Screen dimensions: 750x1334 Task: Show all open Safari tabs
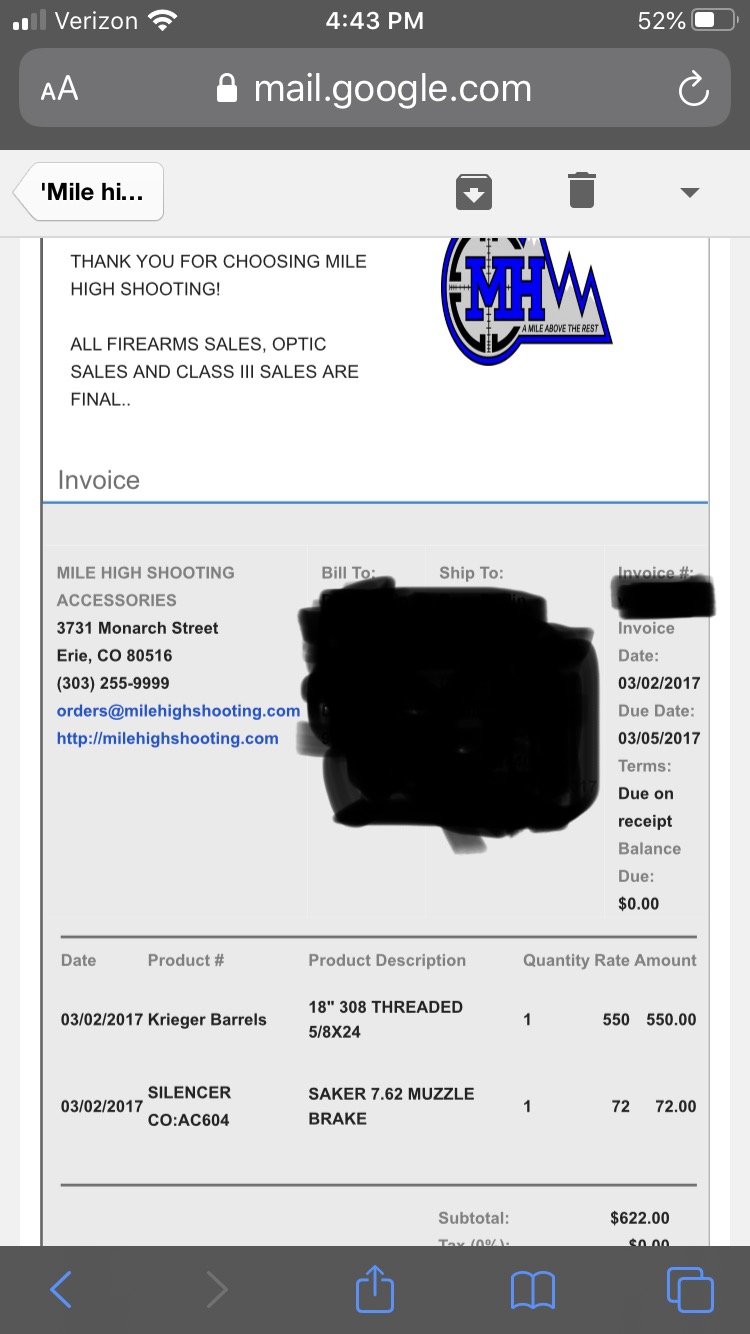(690, 1290)
